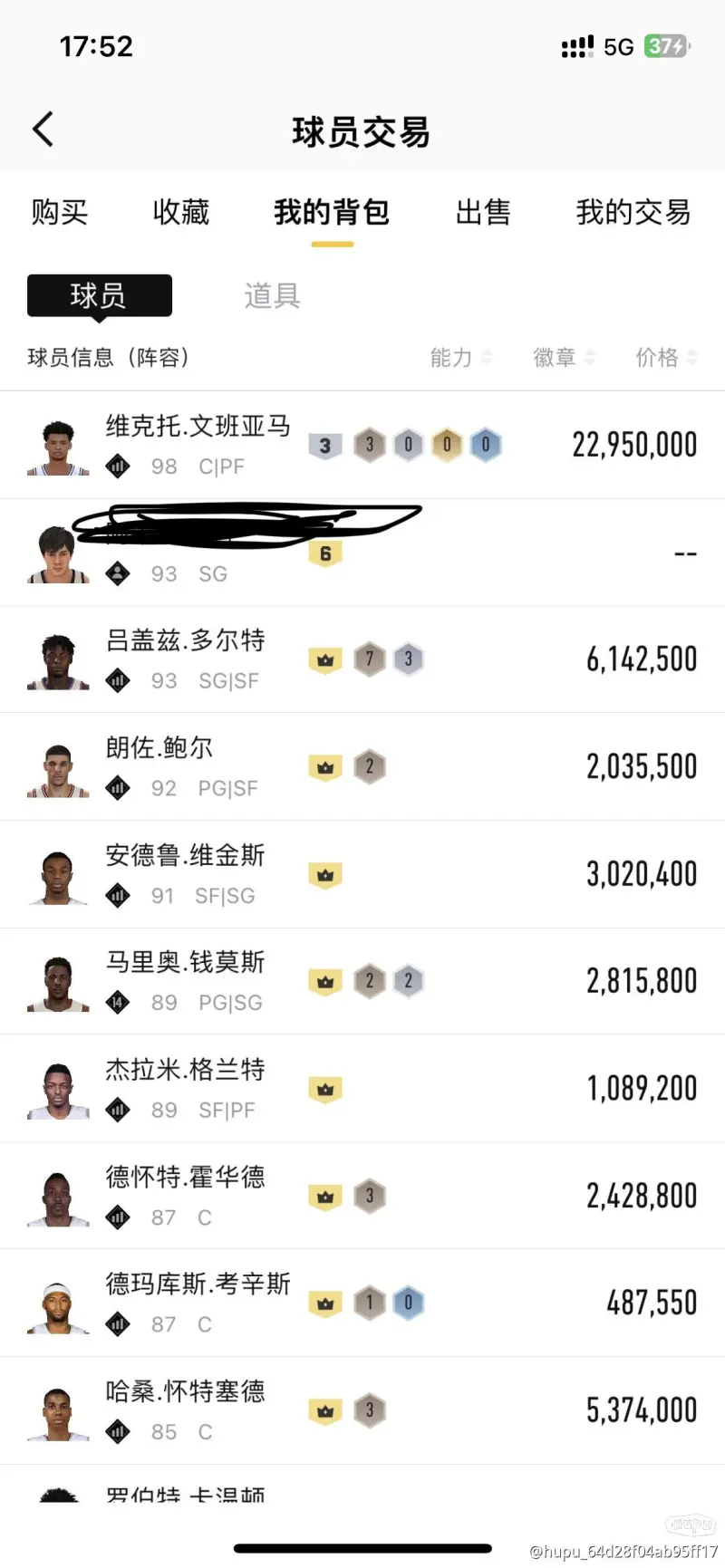Open the 我的交易 tab
The image size is (725, 1568).
tap(633, 212)
